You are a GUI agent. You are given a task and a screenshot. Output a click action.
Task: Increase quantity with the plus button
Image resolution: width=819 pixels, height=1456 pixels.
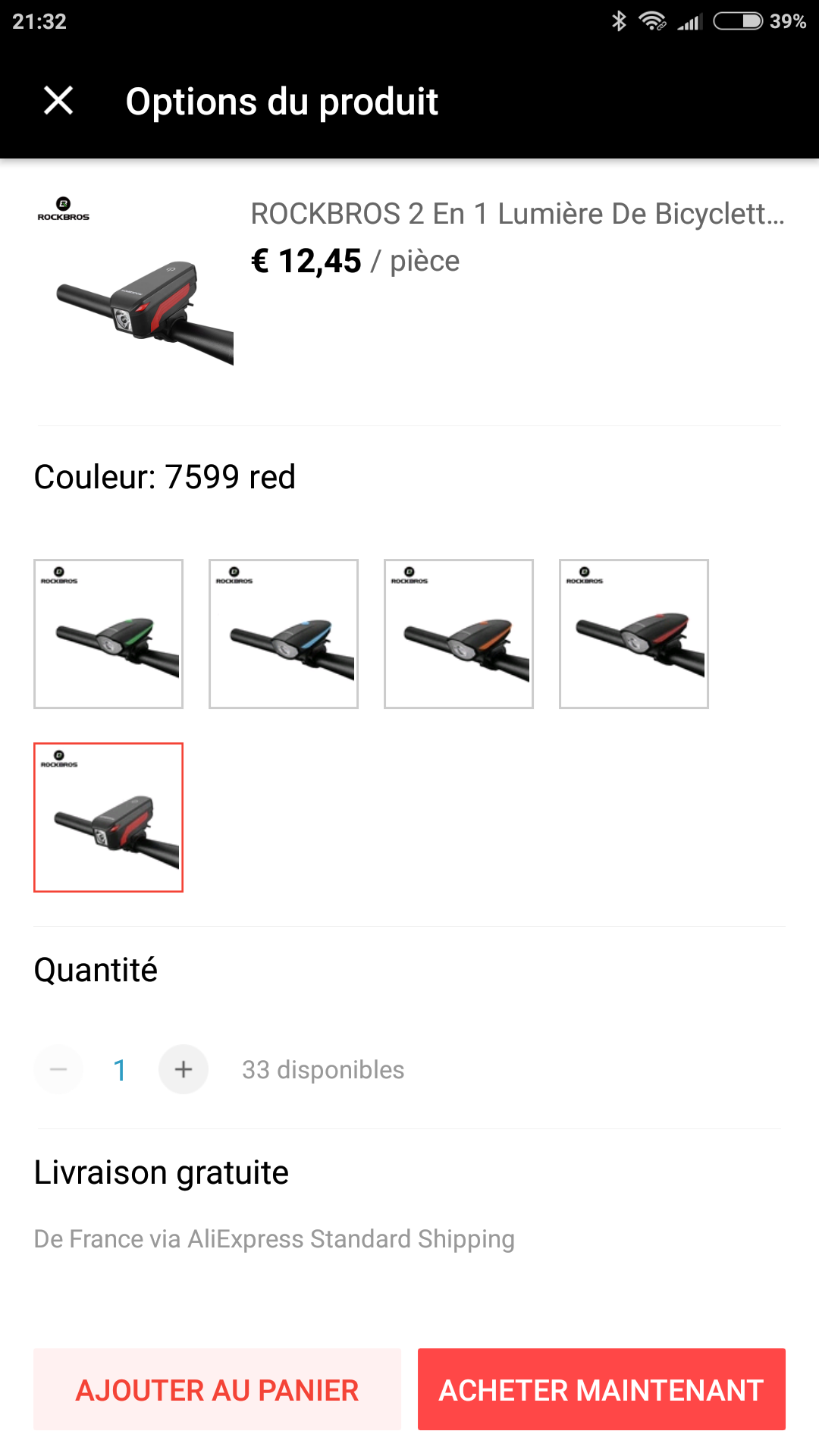(184, 1069)
